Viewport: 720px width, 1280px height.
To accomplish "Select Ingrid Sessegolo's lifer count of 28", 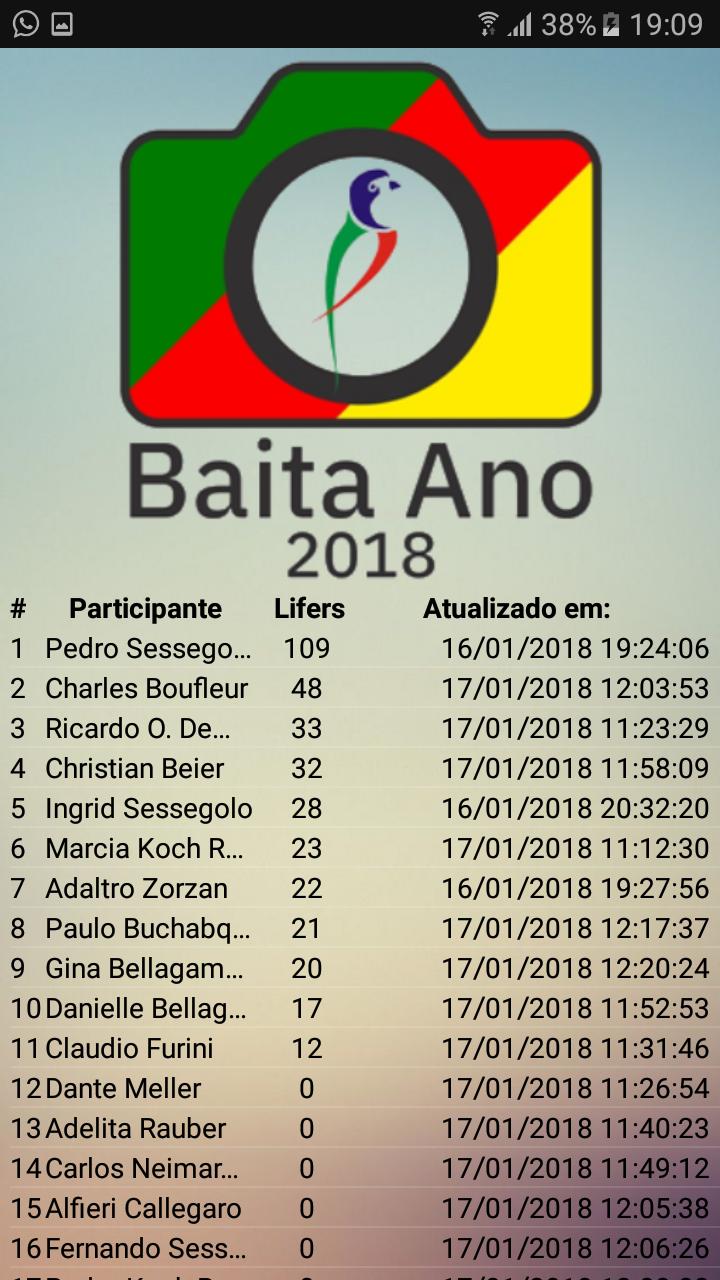I will 307,808.
